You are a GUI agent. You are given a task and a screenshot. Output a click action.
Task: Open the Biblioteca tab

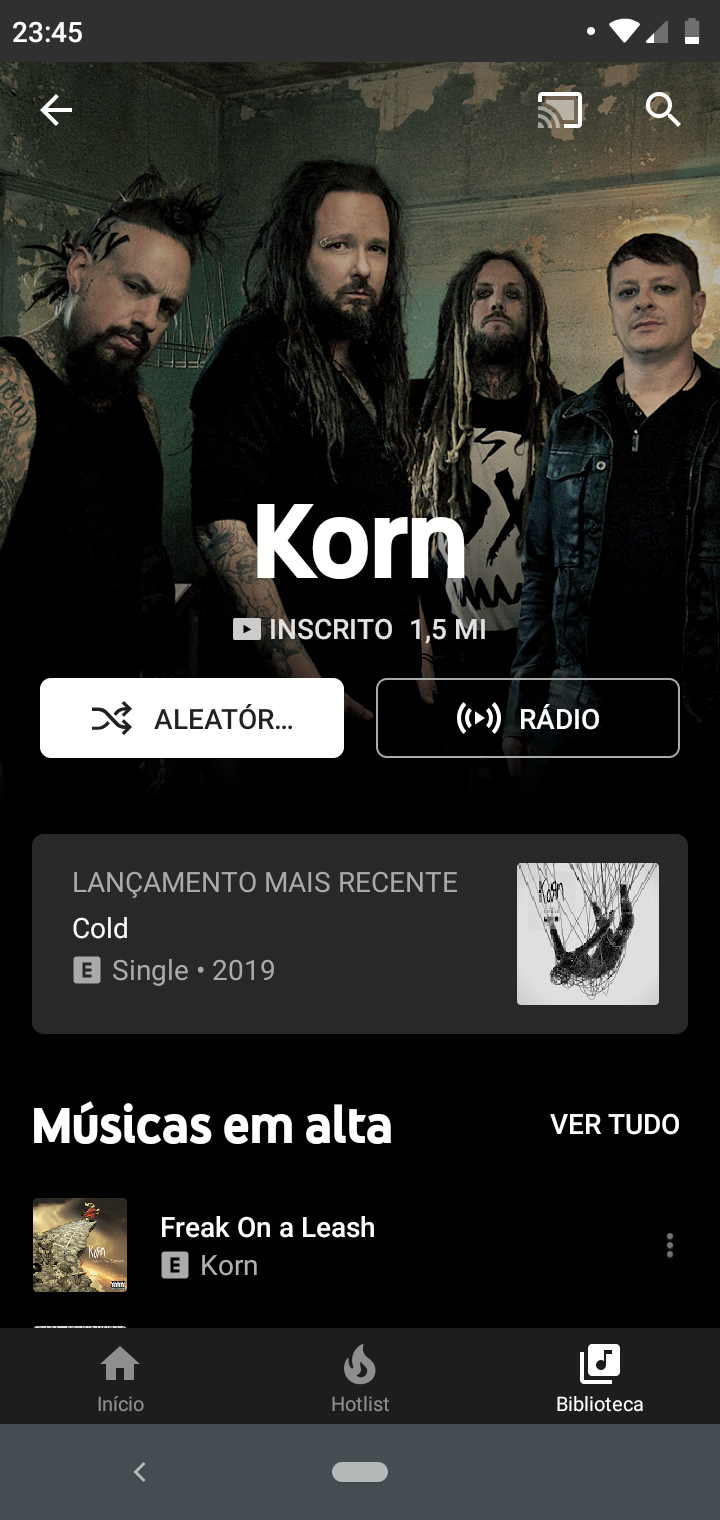600,1377
